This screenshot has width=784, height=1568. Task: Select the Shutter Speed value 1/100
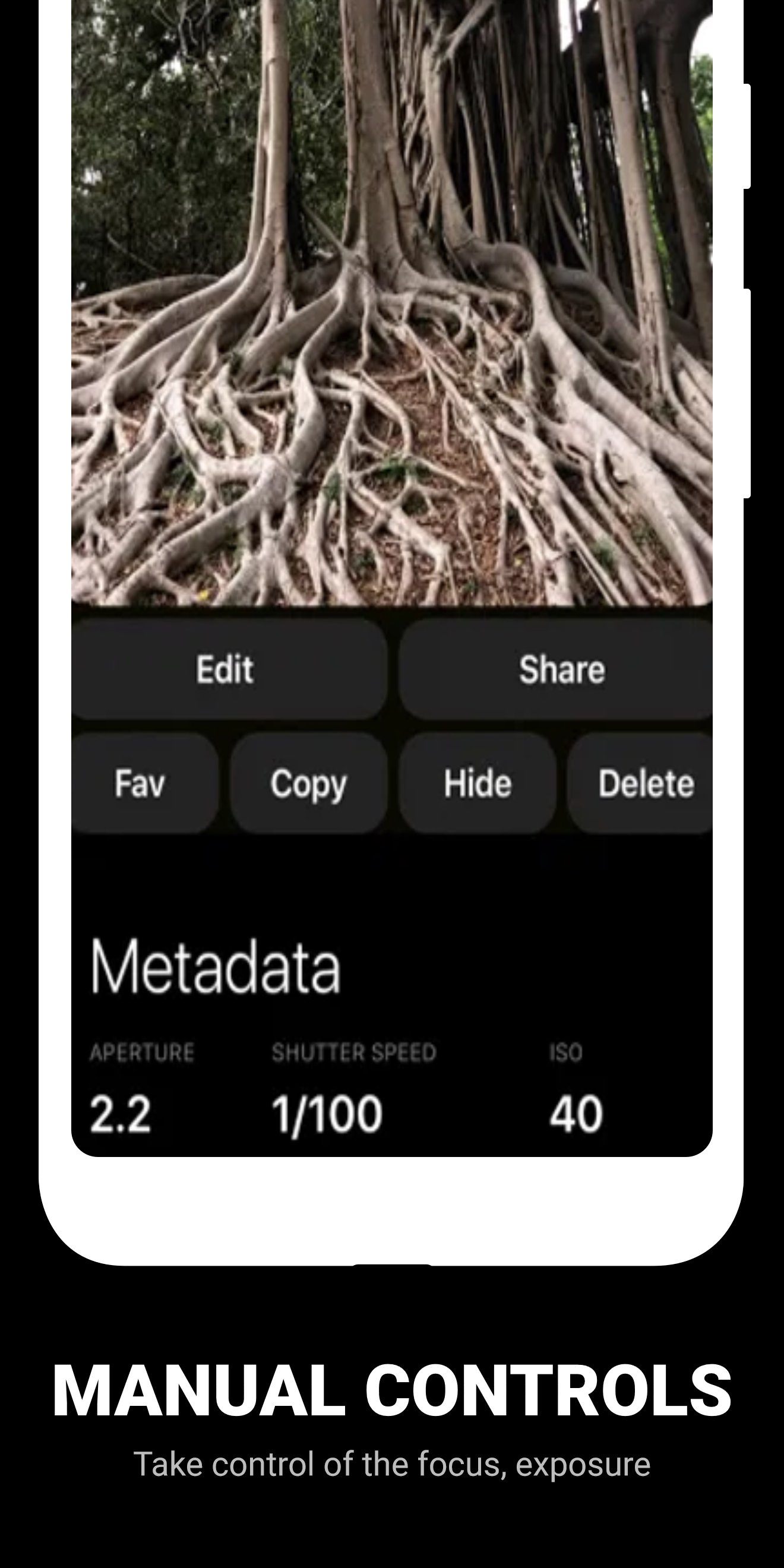[x=327, y=1112]
